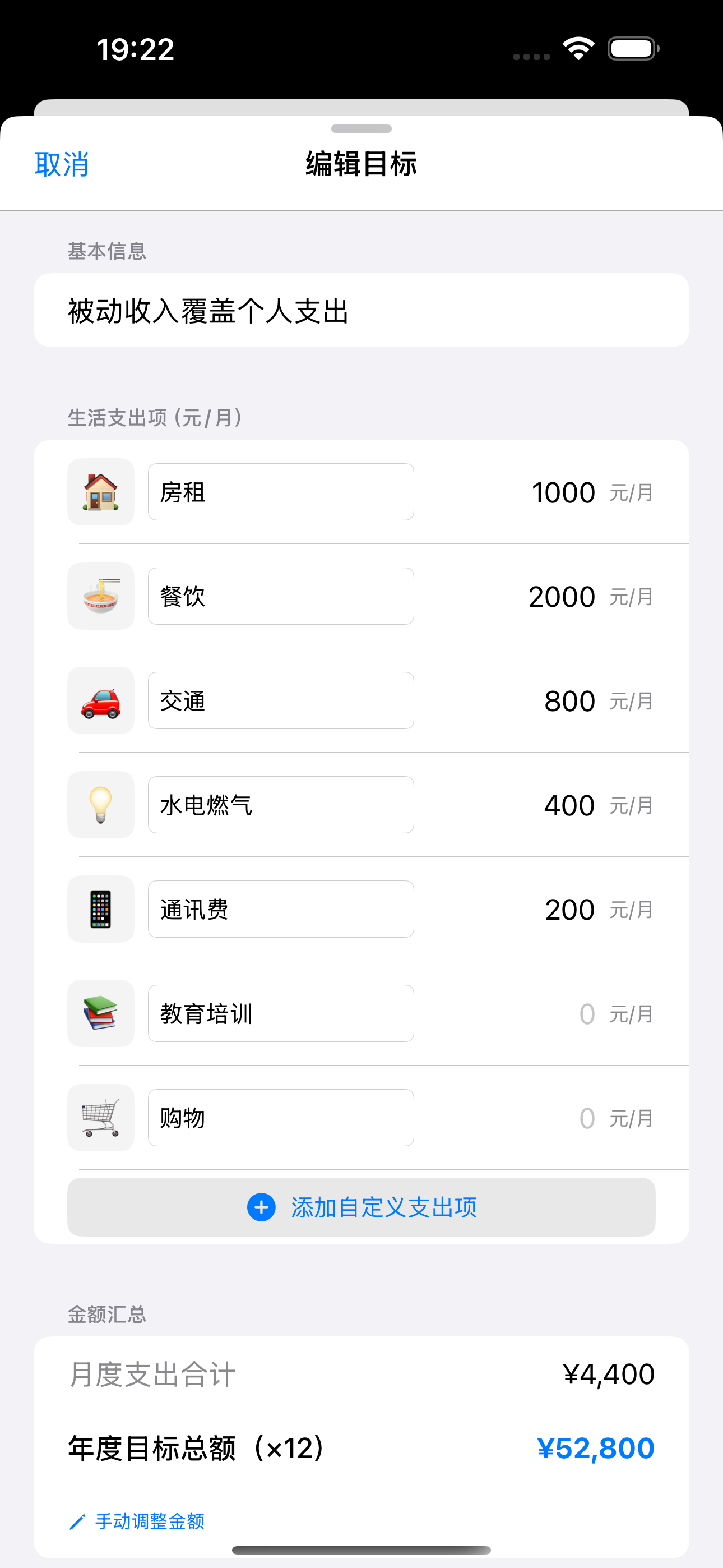Select the house icon next to 房租

(100, 491)
